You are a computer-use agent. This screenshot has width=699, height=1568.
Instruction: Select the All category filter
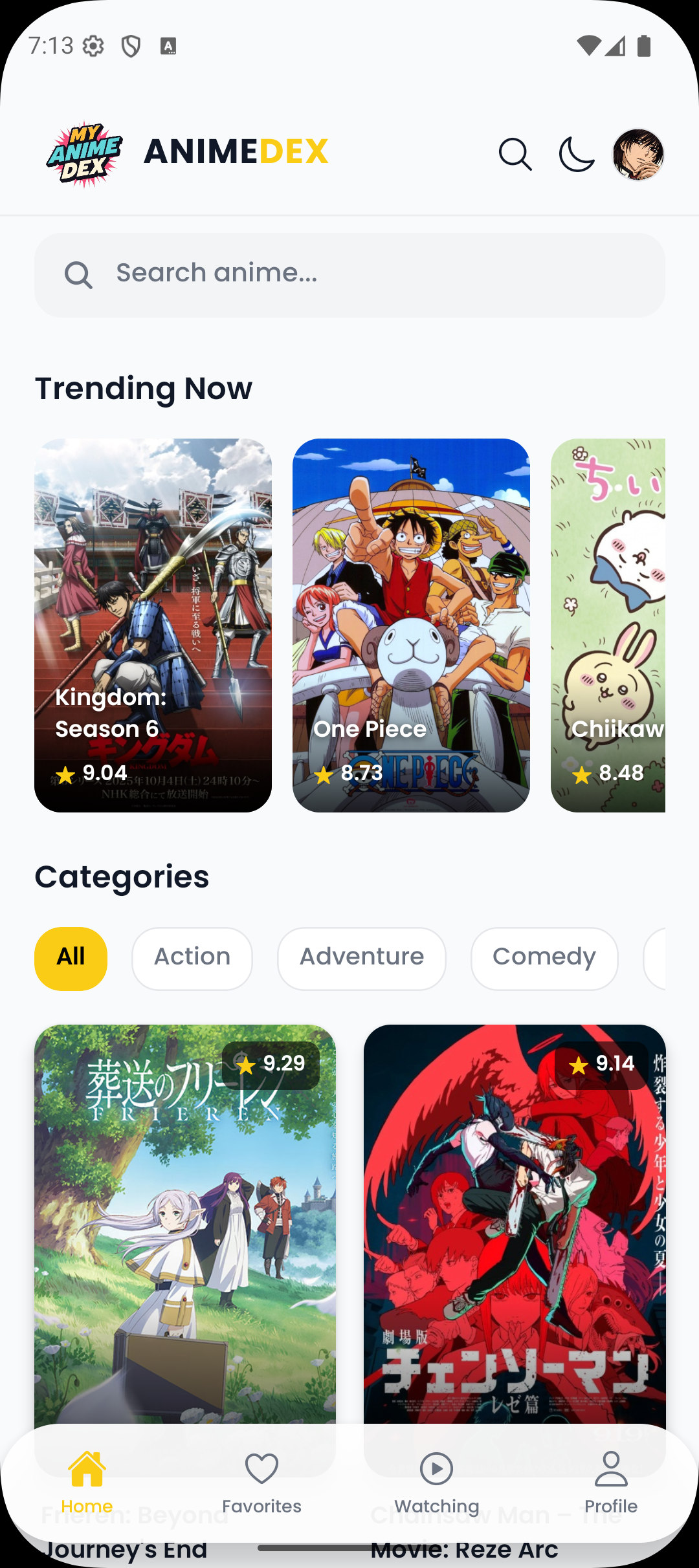click(70, 959)
